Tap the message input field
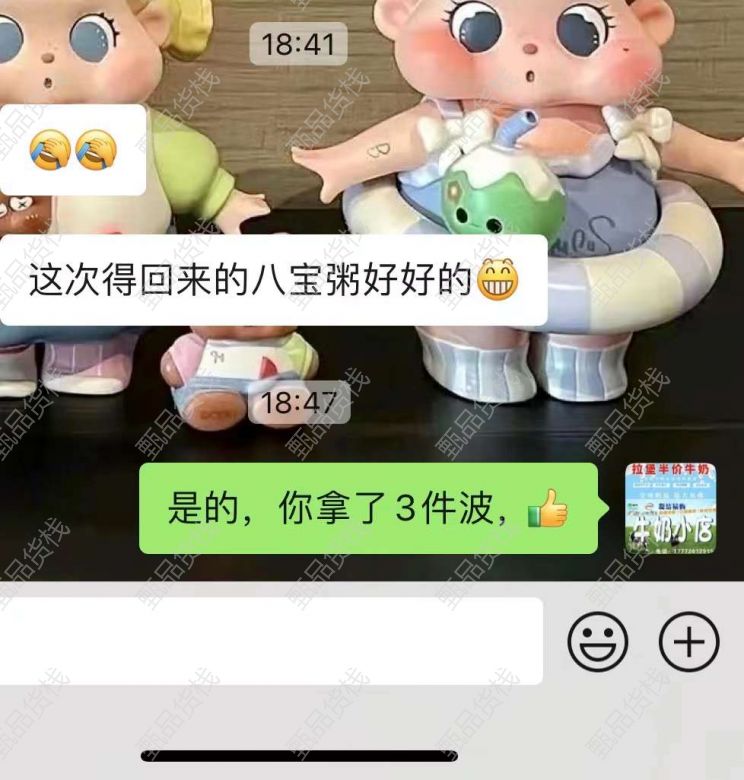 pos(270,641)
